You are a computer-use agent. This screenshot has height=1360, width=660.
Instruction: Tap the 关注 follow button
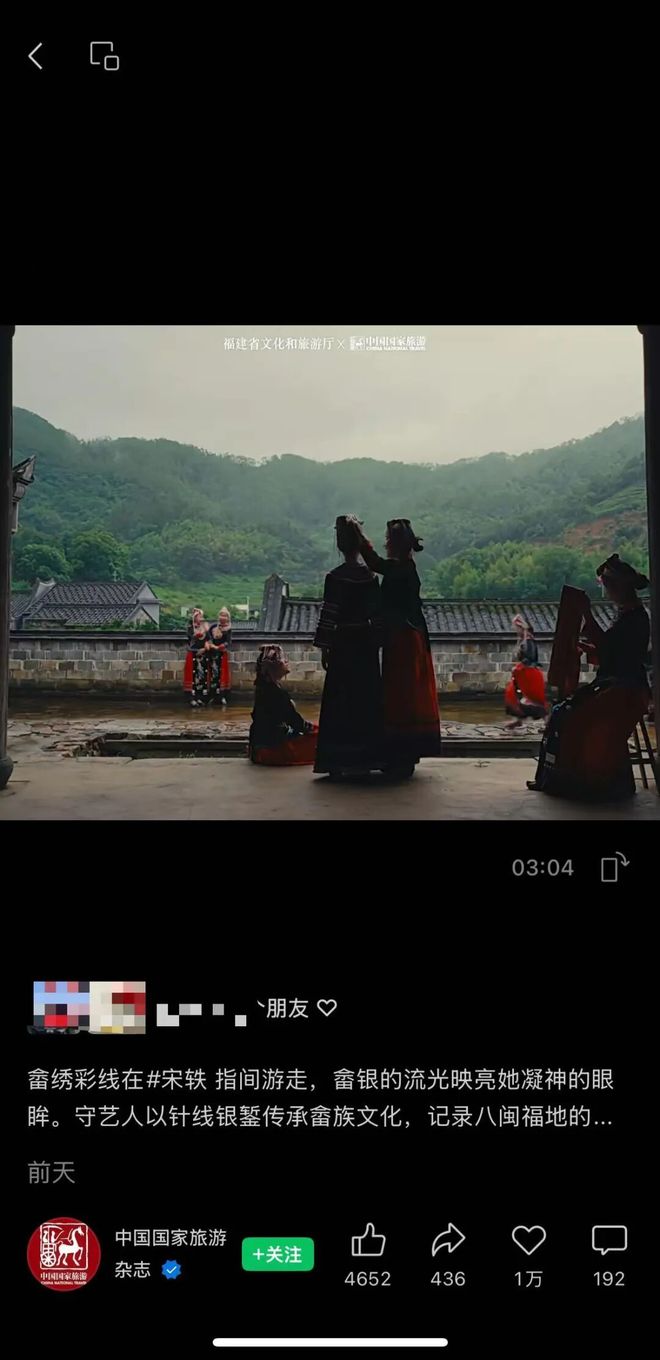[x=278, y=1254]
